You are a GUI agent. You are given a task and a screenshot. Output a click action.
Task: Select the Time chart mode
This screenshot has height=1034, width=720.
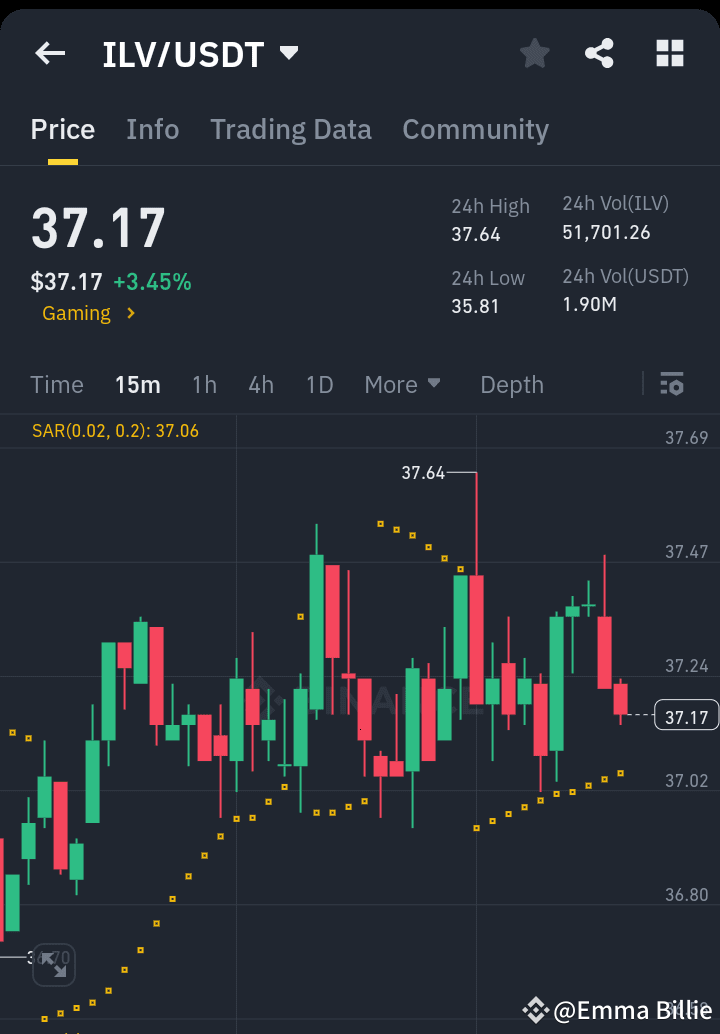[57, 384]
